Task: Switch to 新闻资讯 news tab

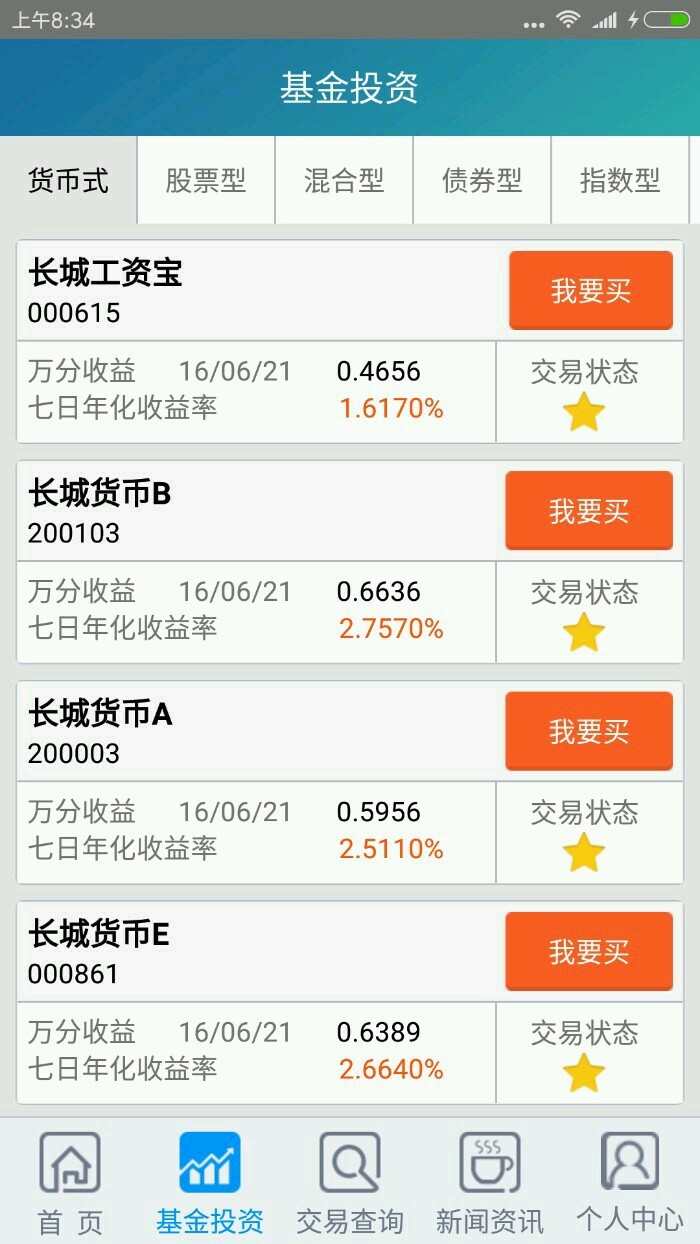Action: click(490, 1182)
